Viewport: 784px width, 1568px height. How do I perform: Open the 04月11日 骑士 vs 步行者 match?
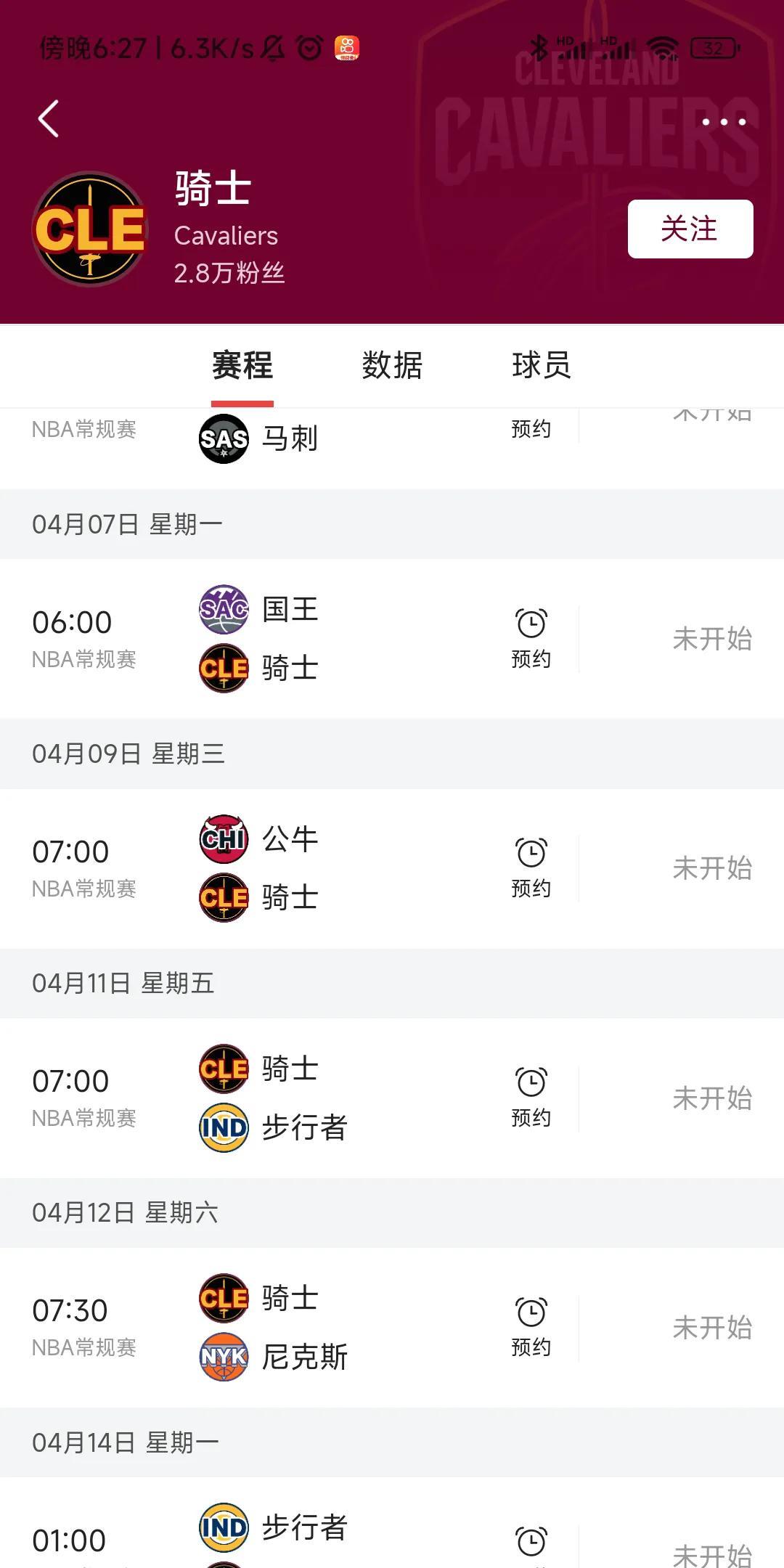[392, 1098]
